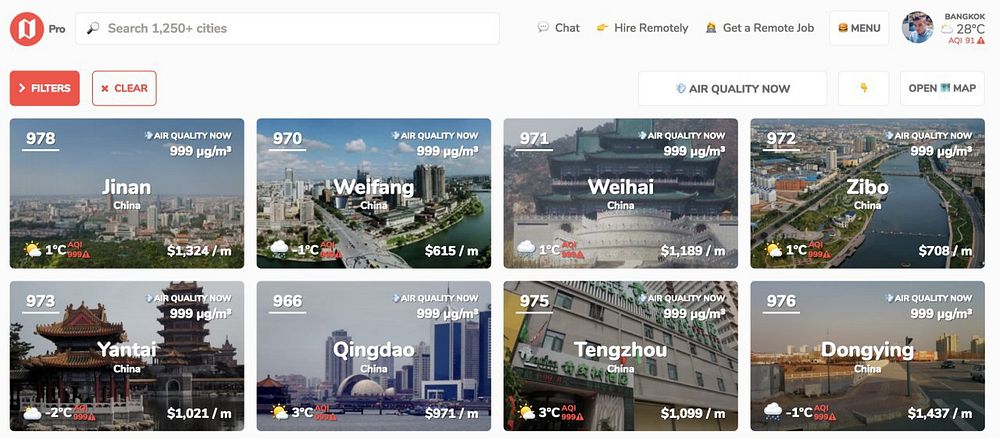1000x439 pixels.
Task: Open the map view
Action: [941, 88]
